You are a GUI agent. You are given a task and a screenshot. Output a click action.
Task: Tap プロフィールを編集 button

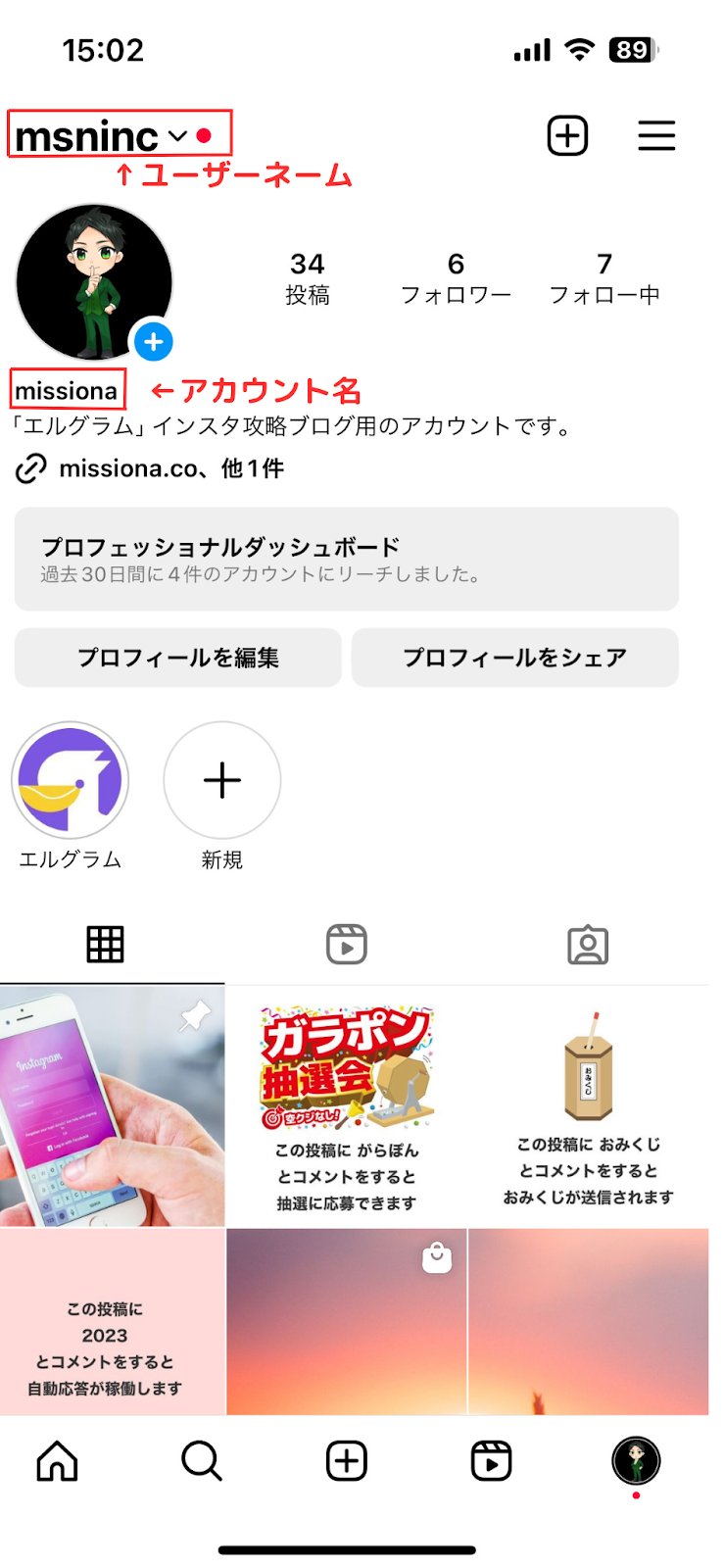point(178,658)
